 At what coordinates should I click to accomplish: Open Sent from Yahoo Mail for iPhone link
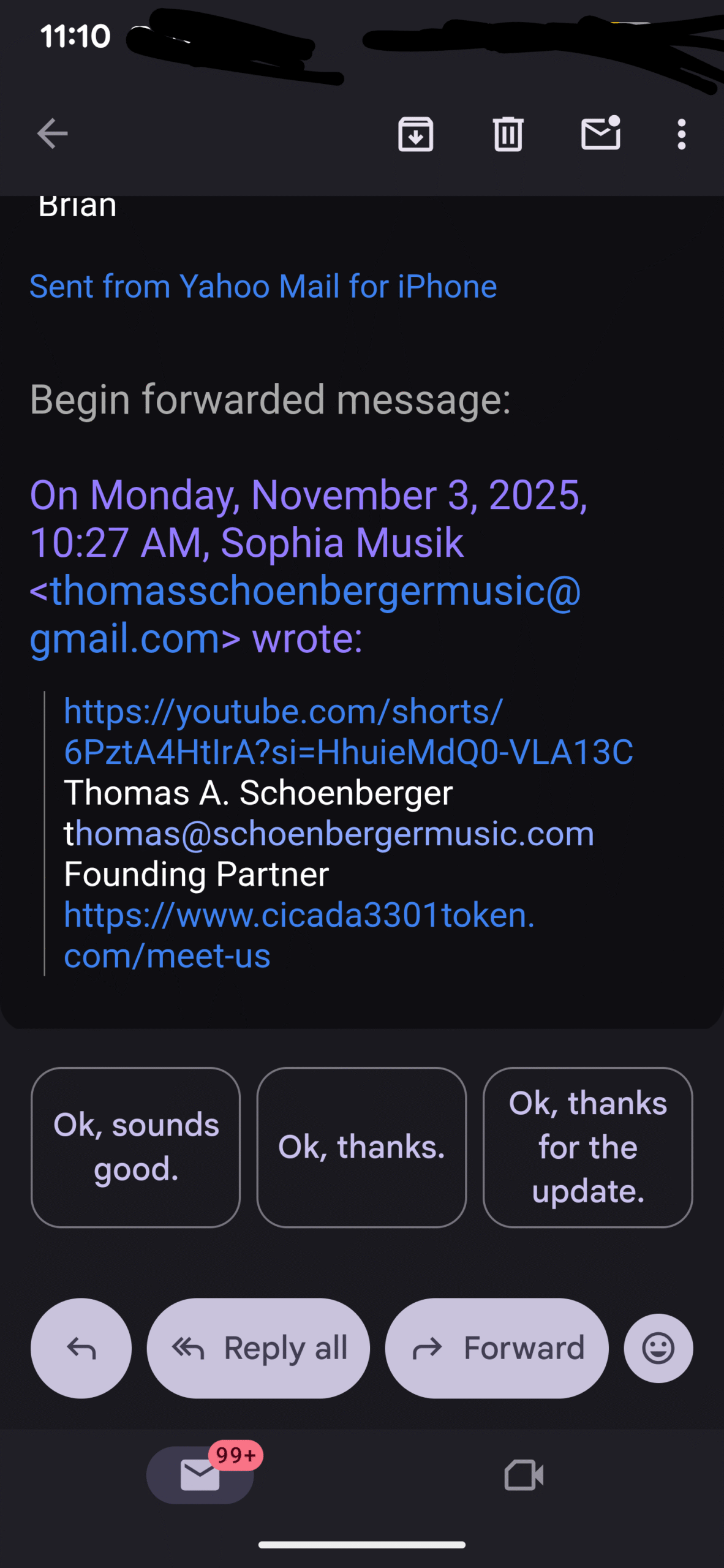pos(263,286)
